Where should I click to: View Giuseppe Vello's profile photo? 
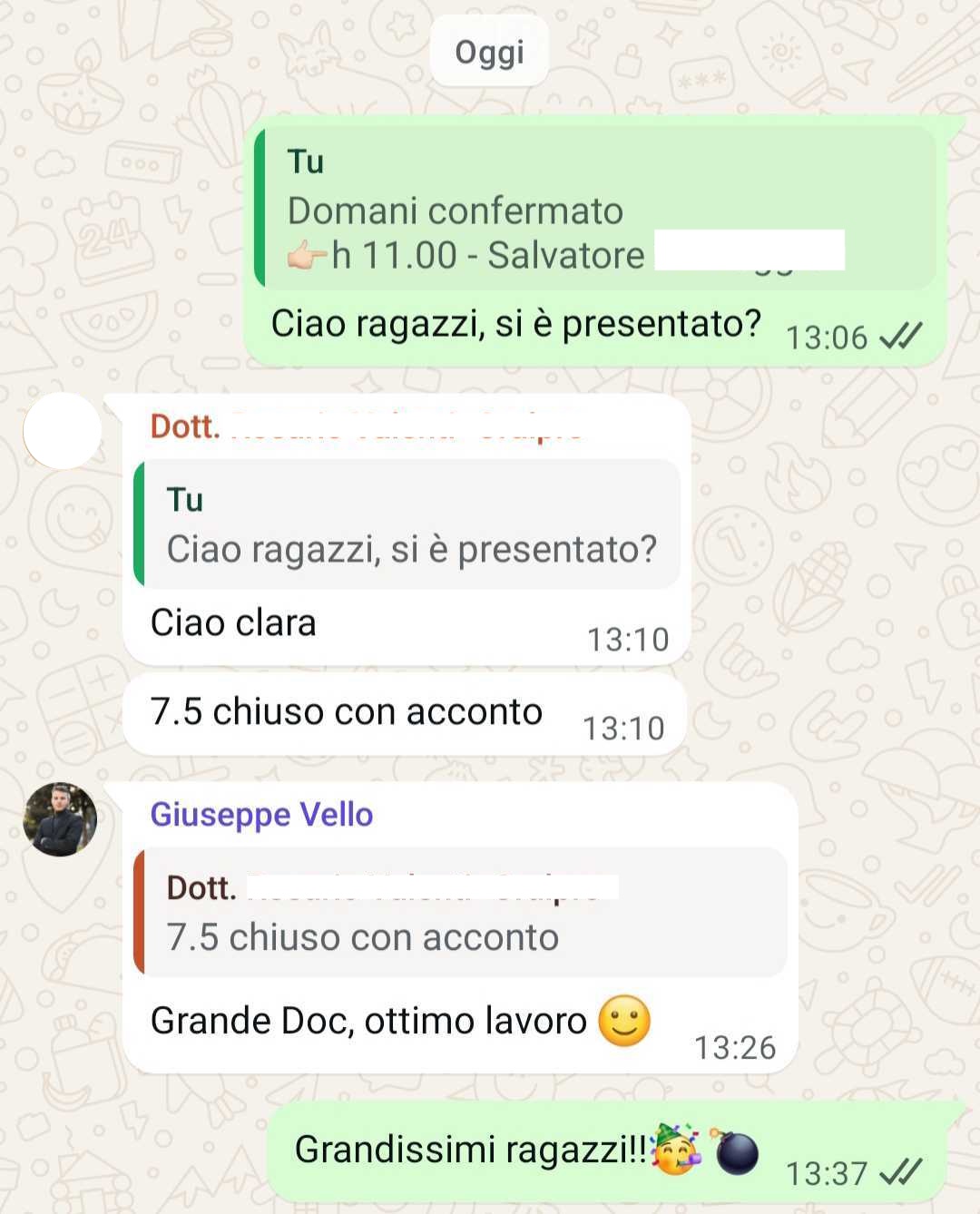click(x=60, y=819)
